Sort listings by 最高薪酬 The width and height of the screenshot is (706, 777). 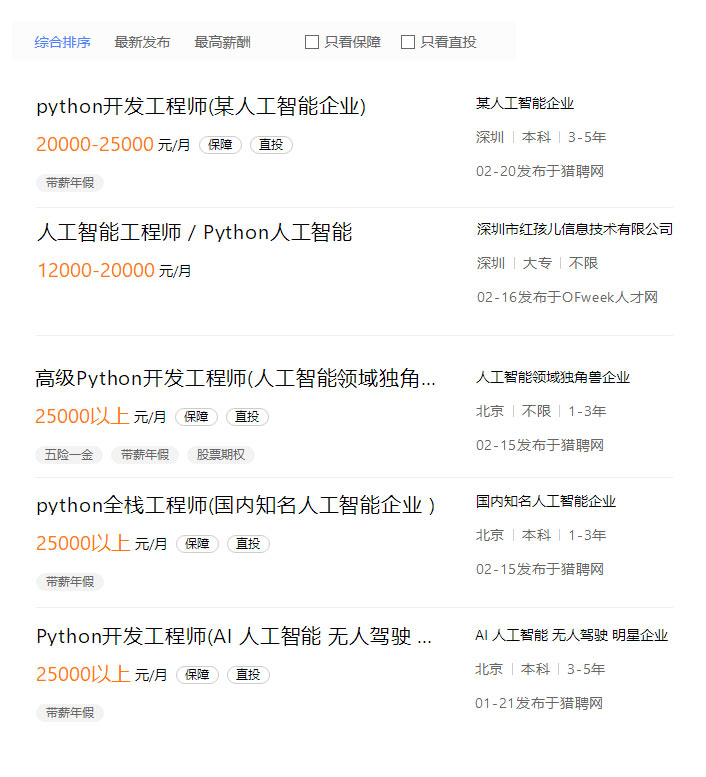point(222,42)
